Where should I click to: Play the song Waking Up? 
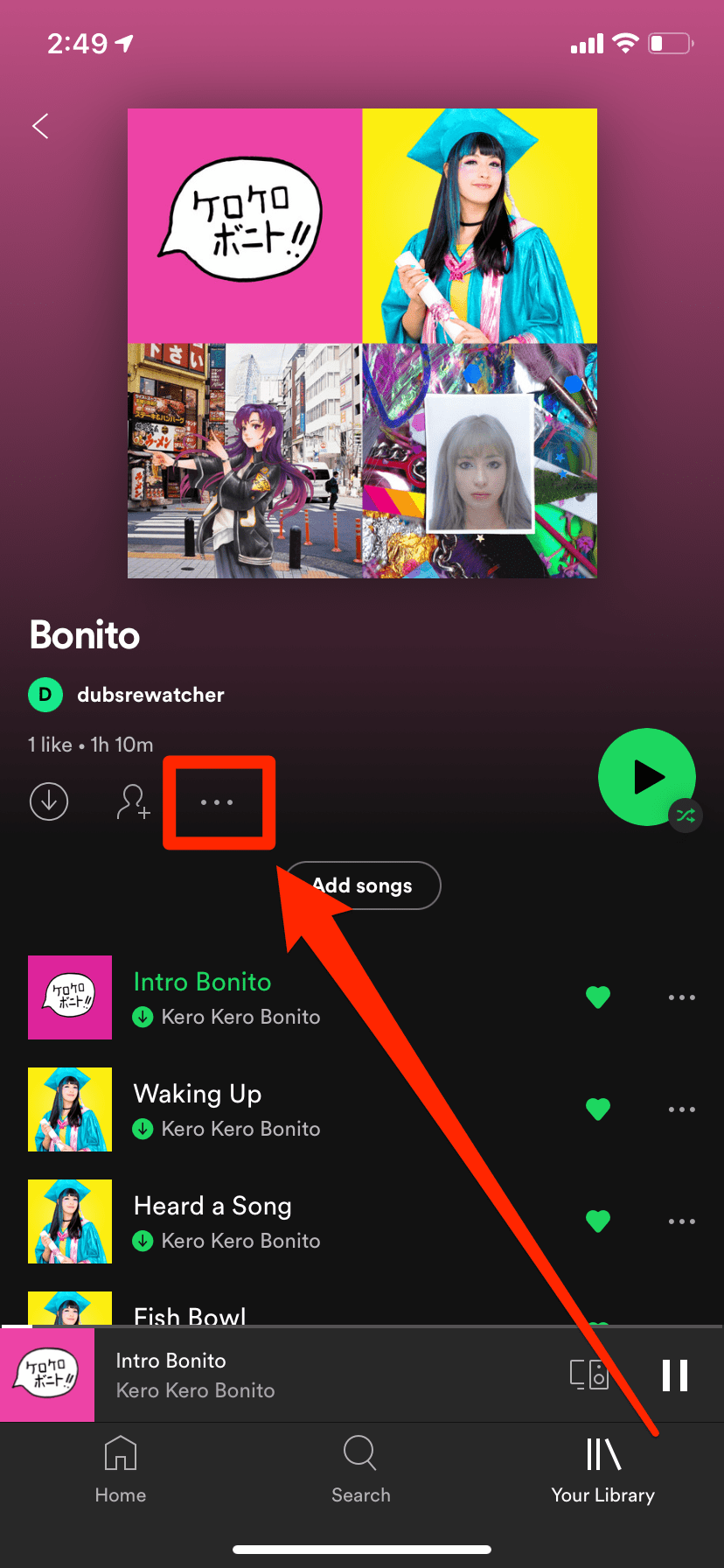coord(198,1095)
